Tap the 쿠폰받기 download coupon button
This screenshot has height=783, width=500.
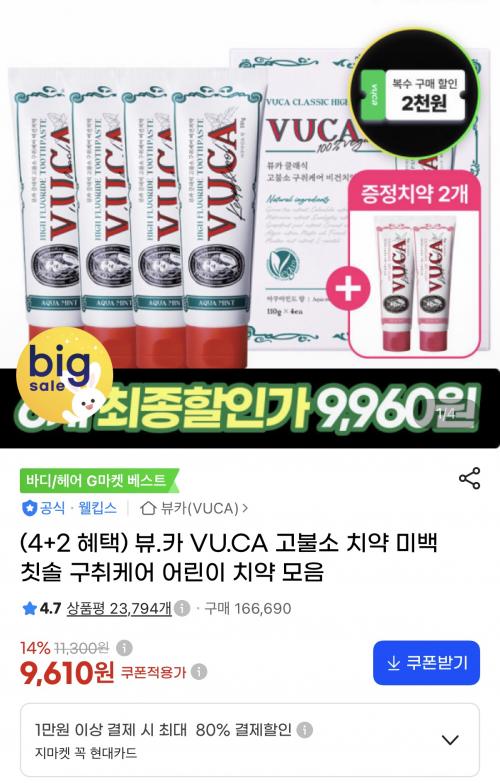point(426,663)
